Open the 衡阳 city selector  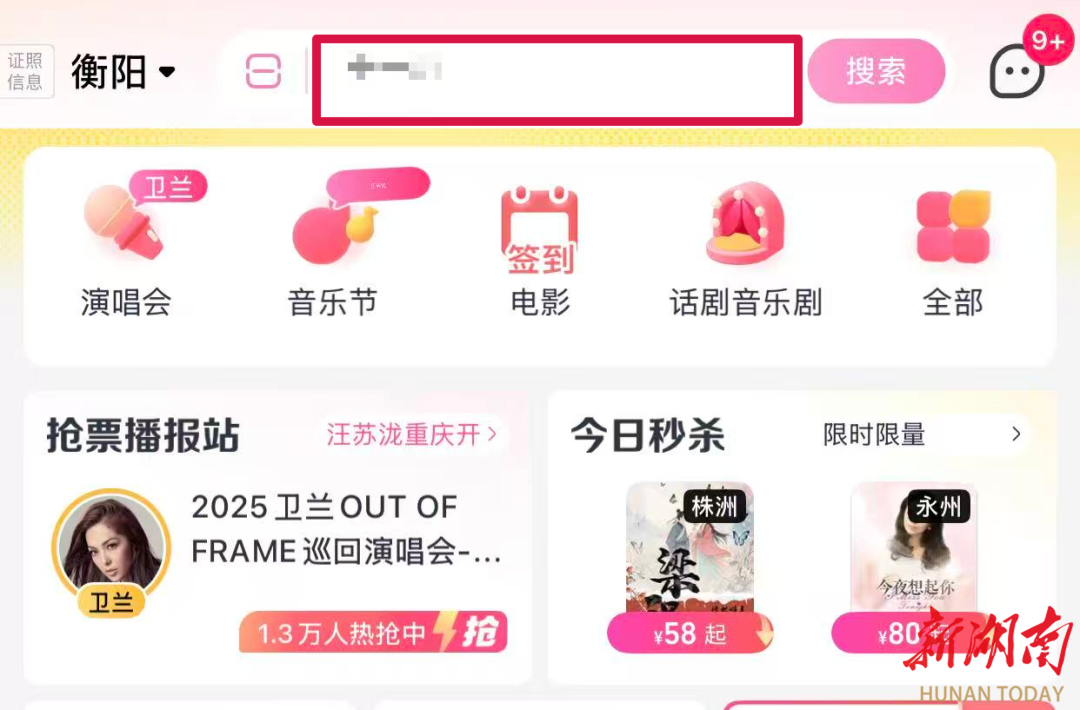(x=123, y=72)
